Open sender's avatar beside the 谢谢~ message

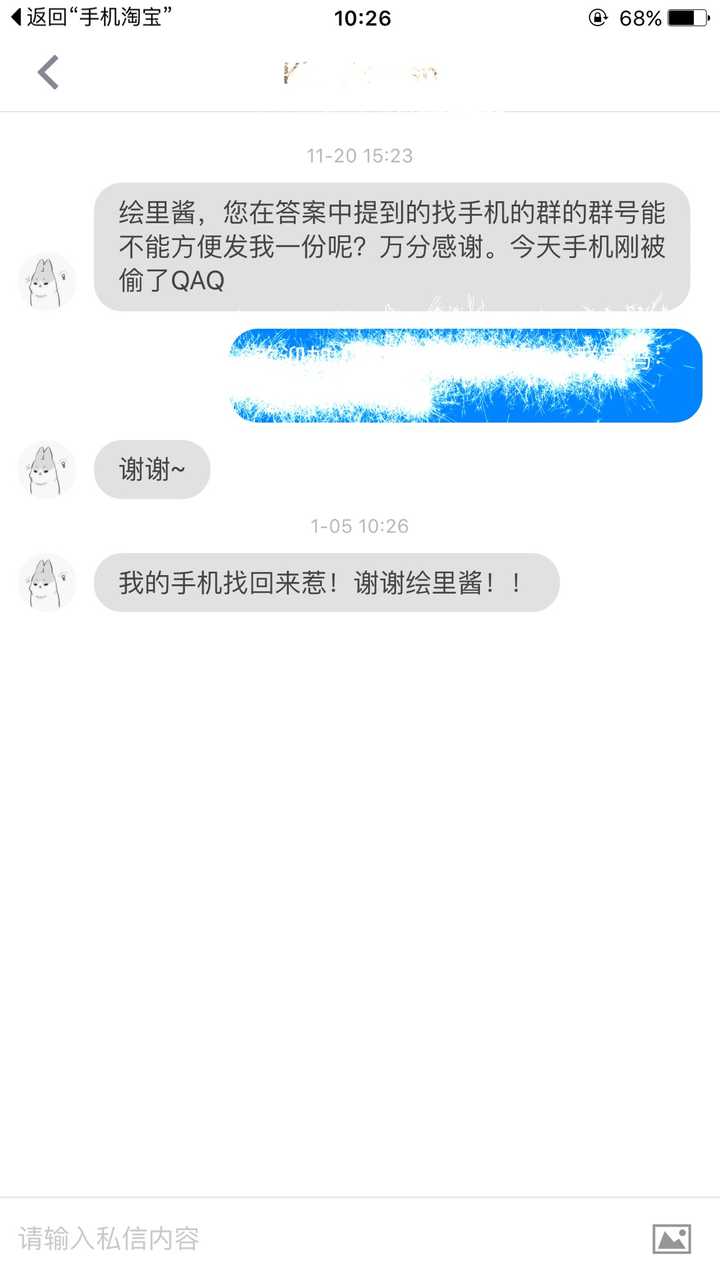[47, 470]
